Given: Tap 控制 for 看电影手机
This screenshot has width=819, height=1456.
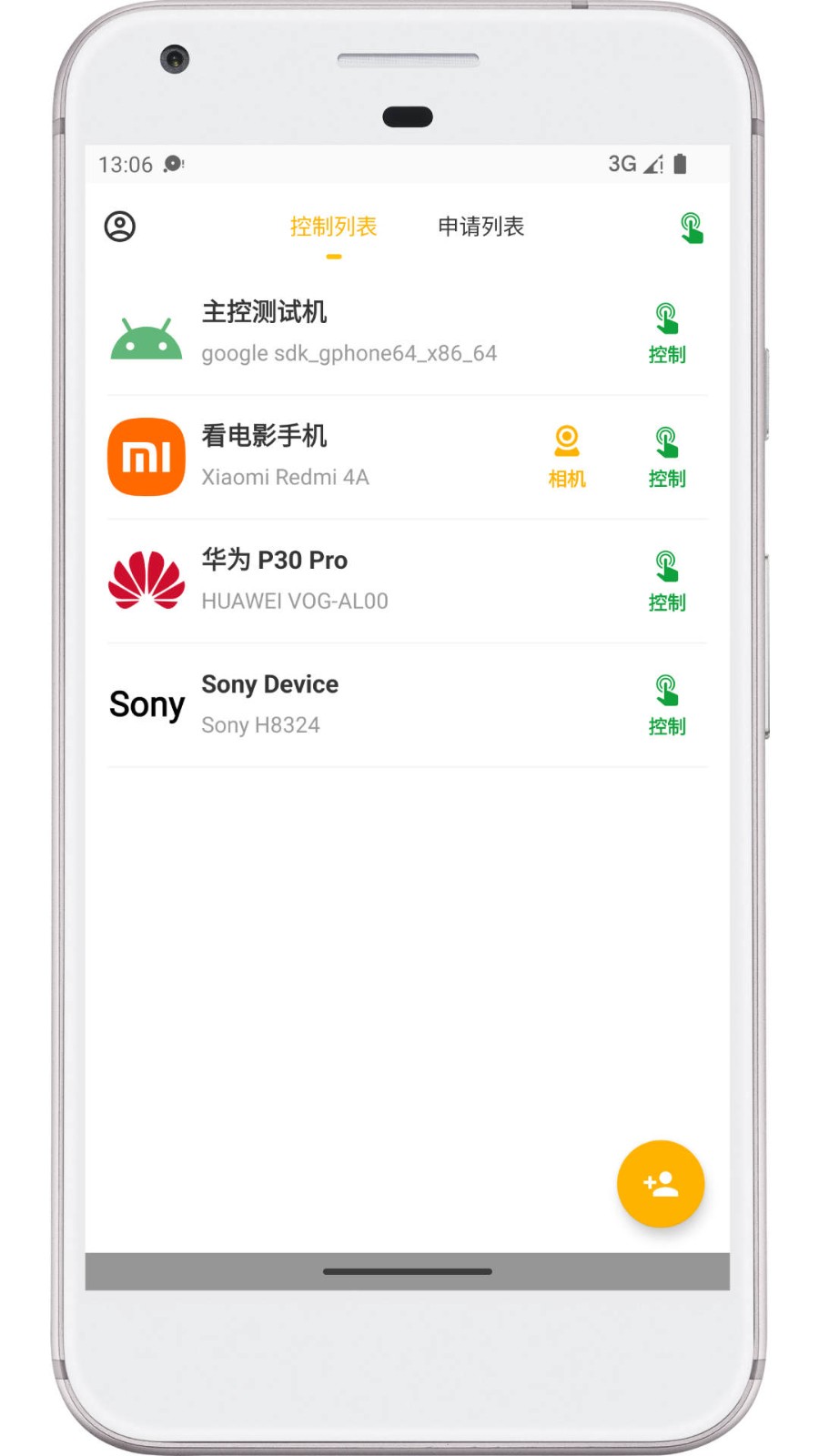Looking at the screenshot, I should tap(666, 457).
